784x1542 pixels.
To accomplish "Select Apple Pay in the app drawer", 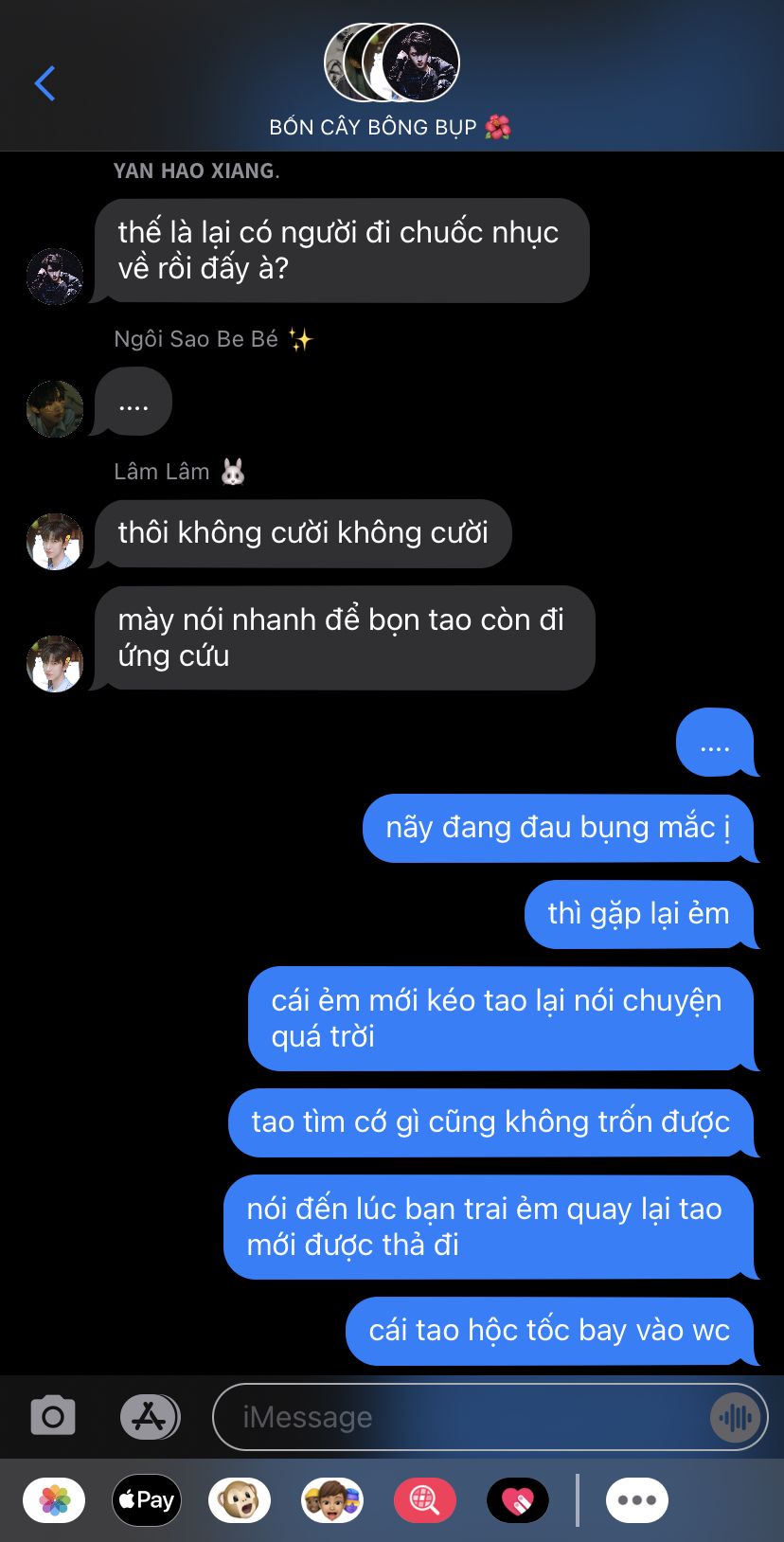I will (x=147, y=1500).
